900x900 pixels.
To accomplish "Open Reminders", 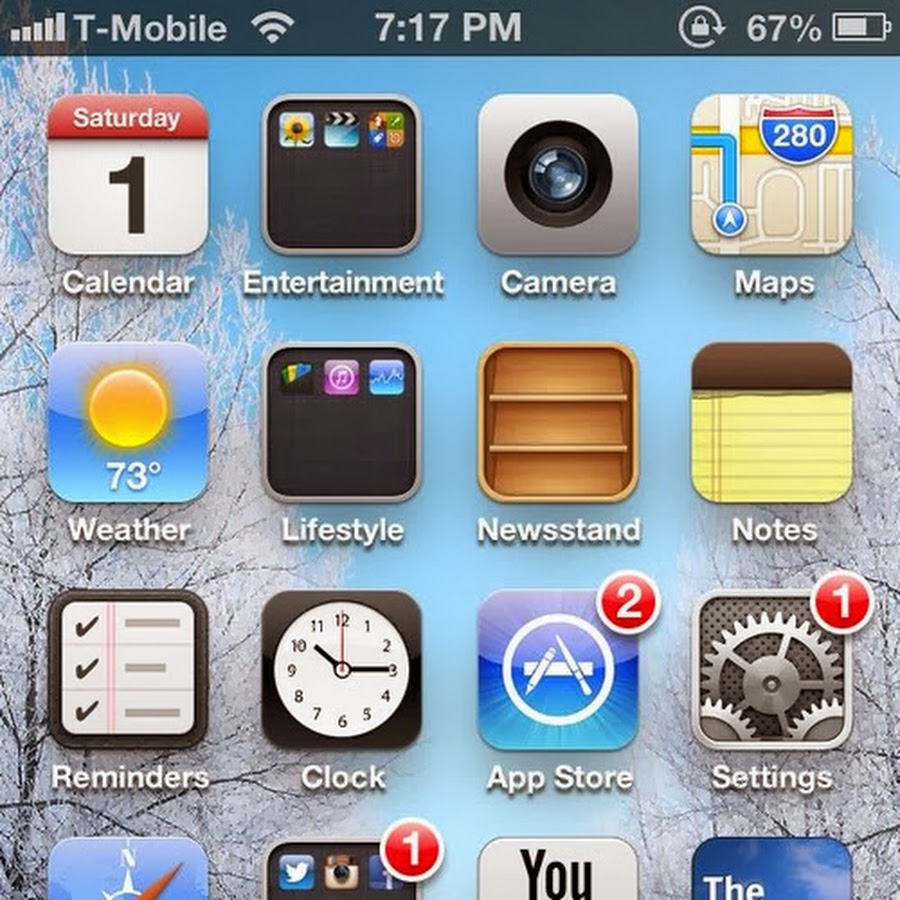I will click(128, 670).
